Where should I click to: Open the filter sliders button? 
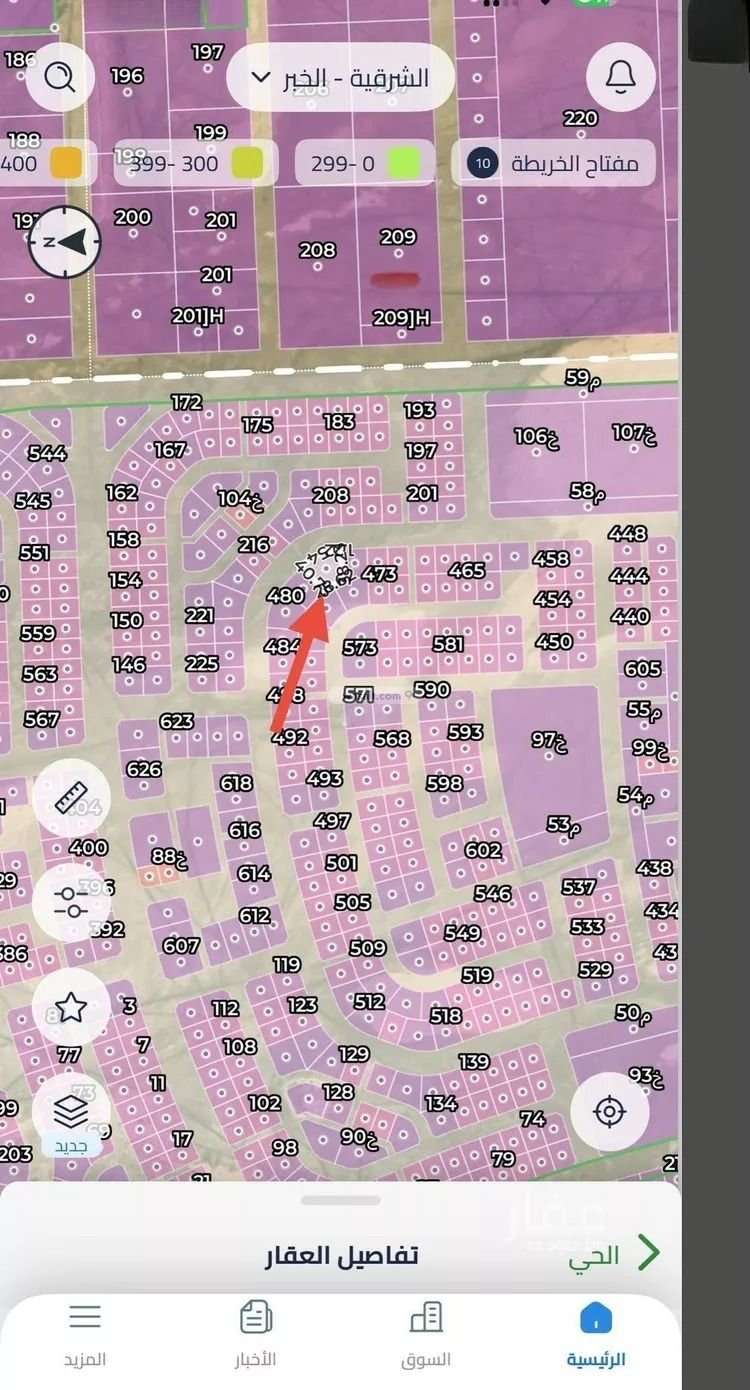(x=71, y=902)
